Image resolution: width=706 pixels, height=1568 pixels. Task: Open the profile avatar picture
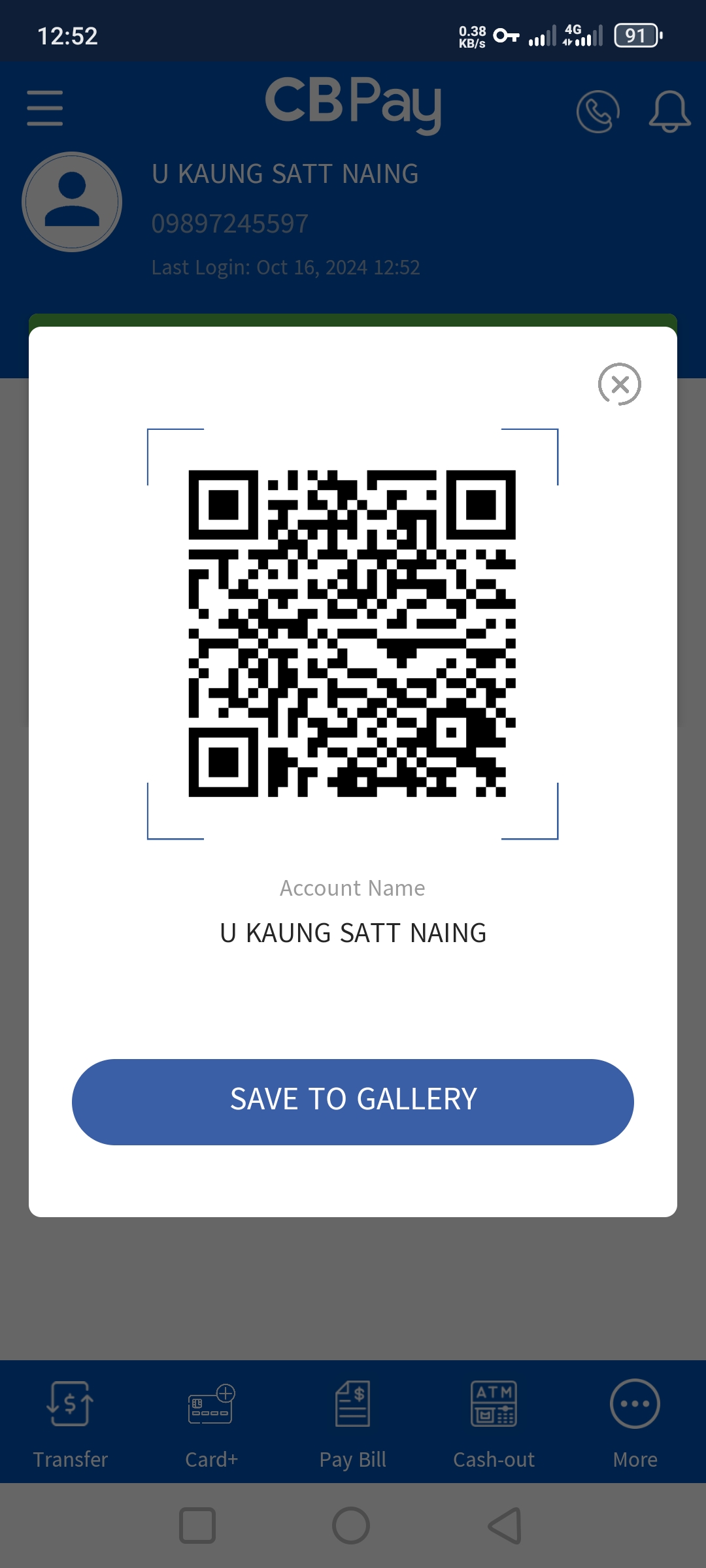[72, 202]
